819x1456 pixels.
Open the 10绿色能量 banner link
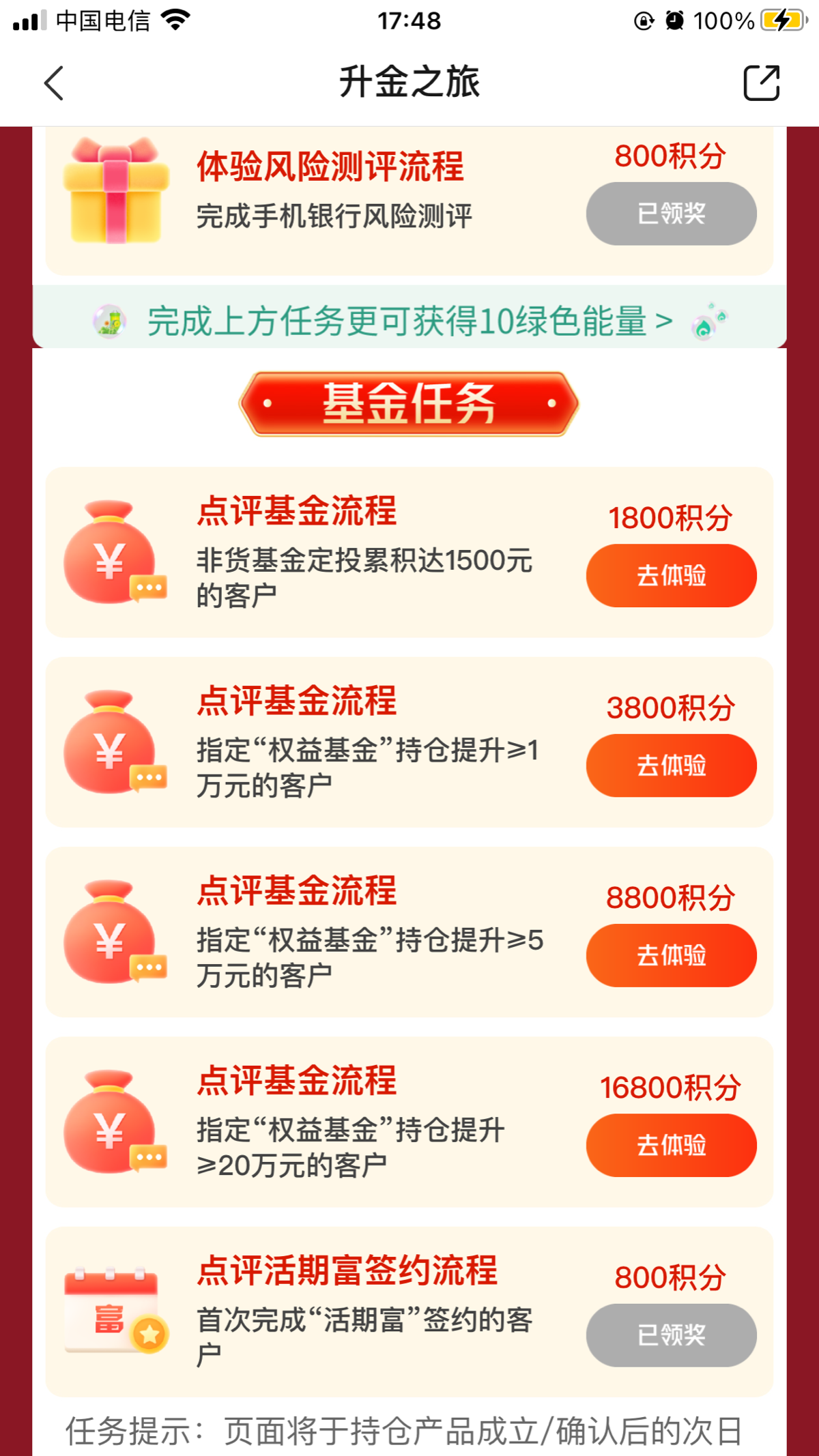pyautogui.click(x=409, y=321)
